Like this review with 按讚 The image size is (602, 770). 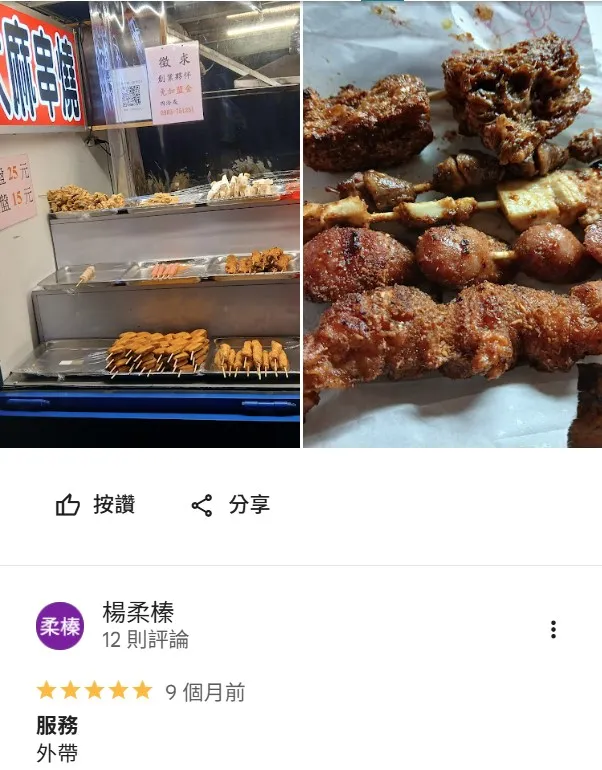coord(96,505)
